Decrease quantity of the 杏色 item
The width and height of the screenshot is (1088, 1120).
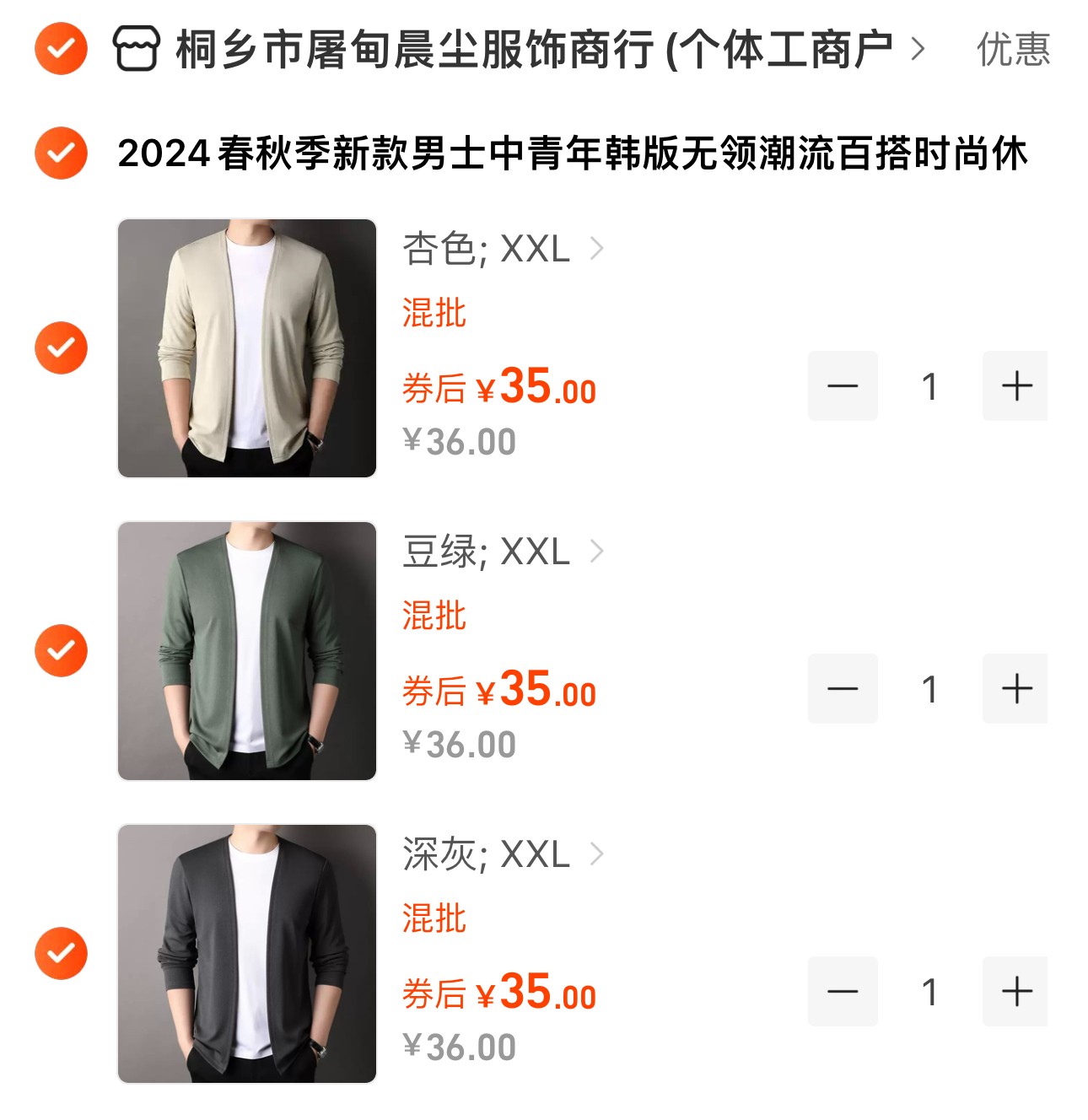[x=843, y=386]
